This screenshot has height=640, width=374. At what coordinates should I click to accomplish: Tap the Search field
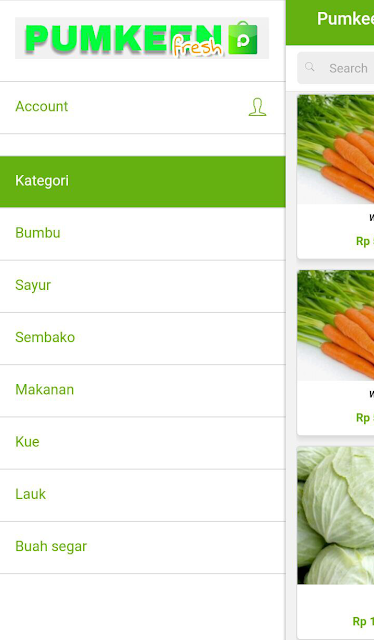[336, 68]
